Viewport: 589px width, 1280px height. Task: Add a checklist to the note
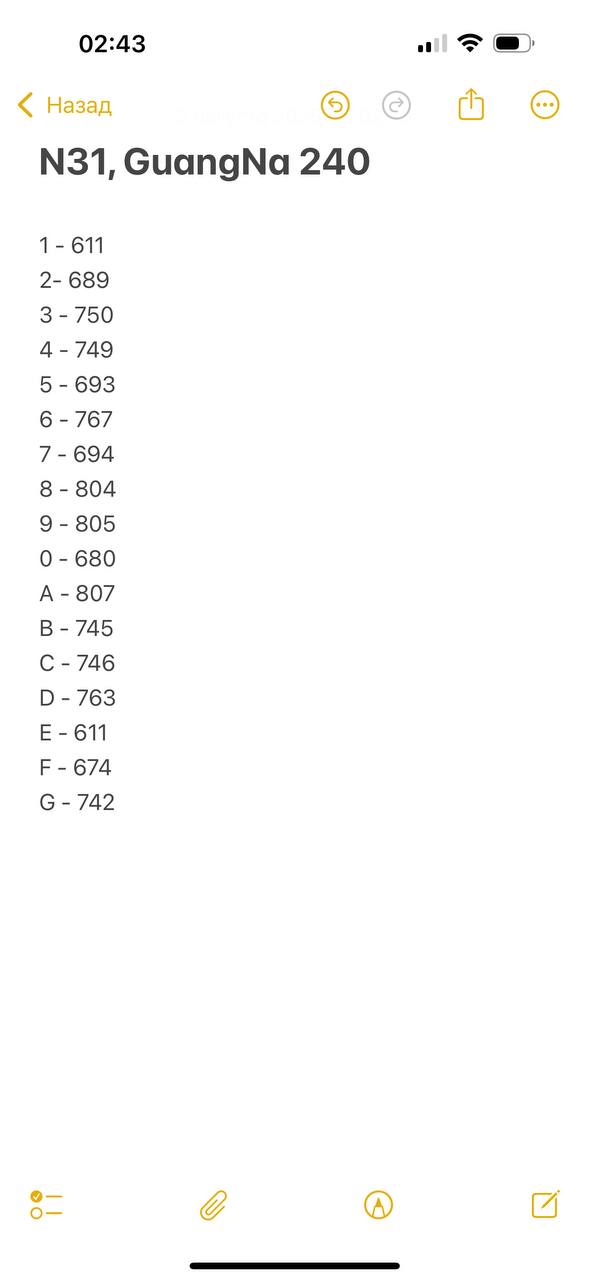tap(46, 1205)
